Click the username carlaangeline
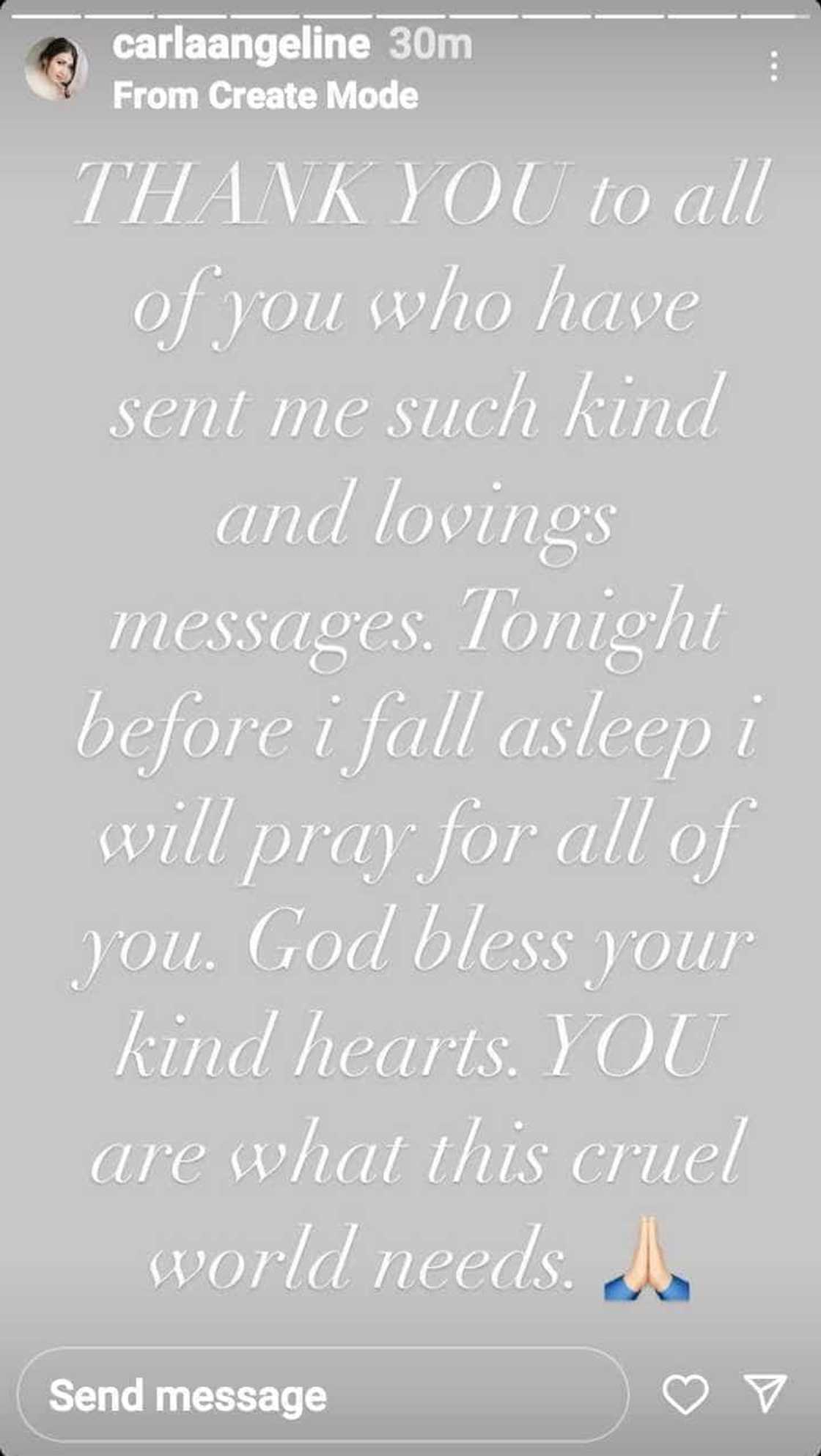 pos(242,45)
